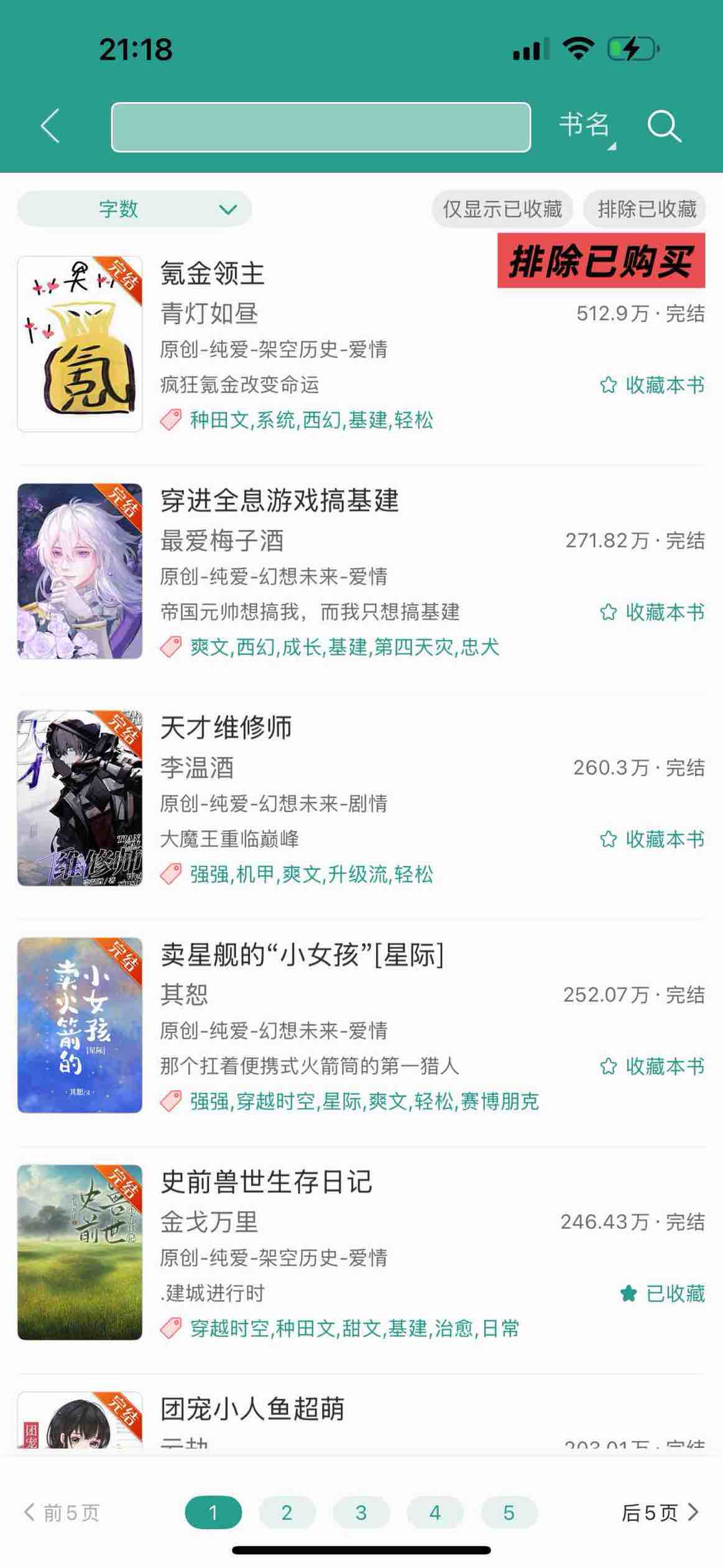Tap the red 排除已购买 button

click(x=601, y=261)
